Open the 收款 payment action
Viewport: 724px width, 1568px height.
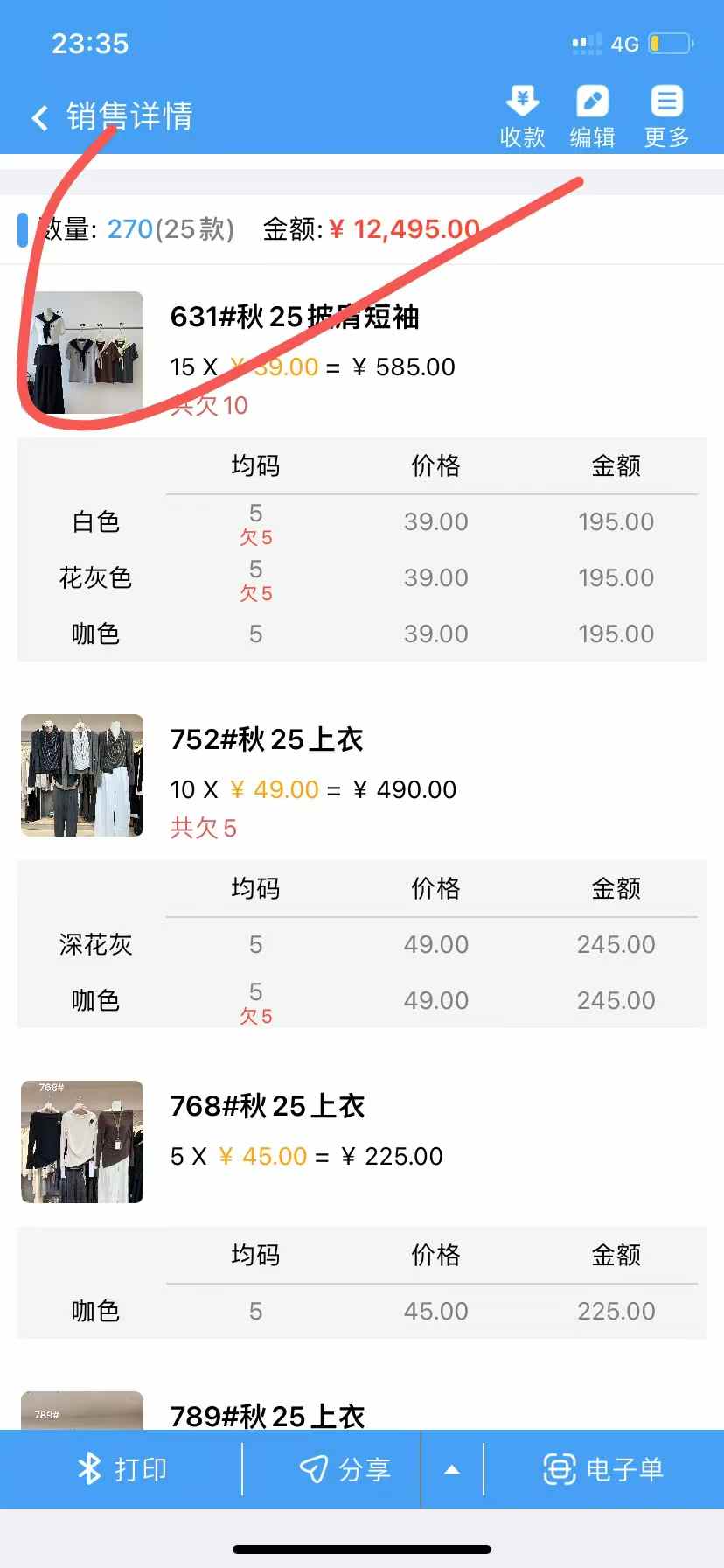point(522,117)
